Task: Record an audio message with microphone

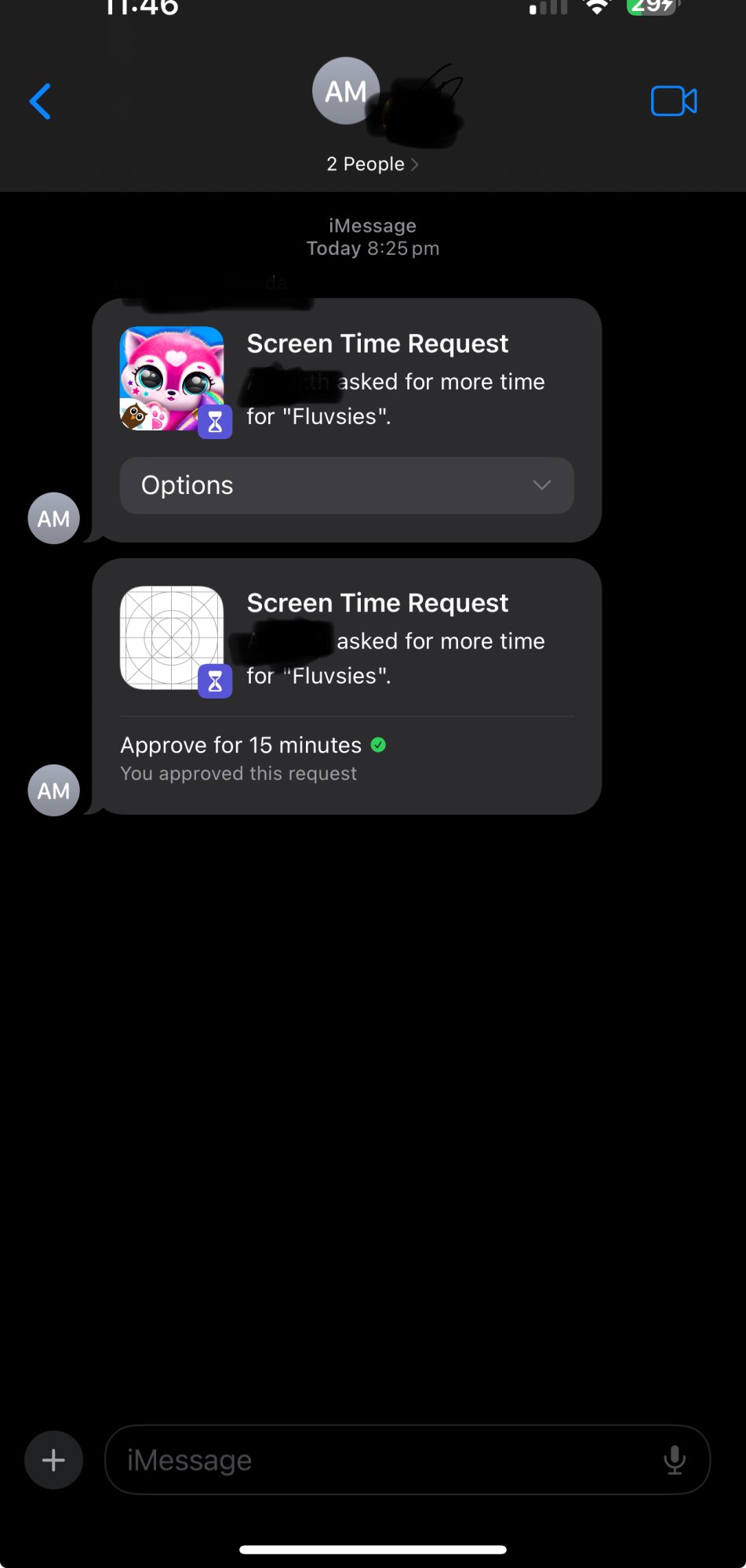Action: [x=674, y=1460]
